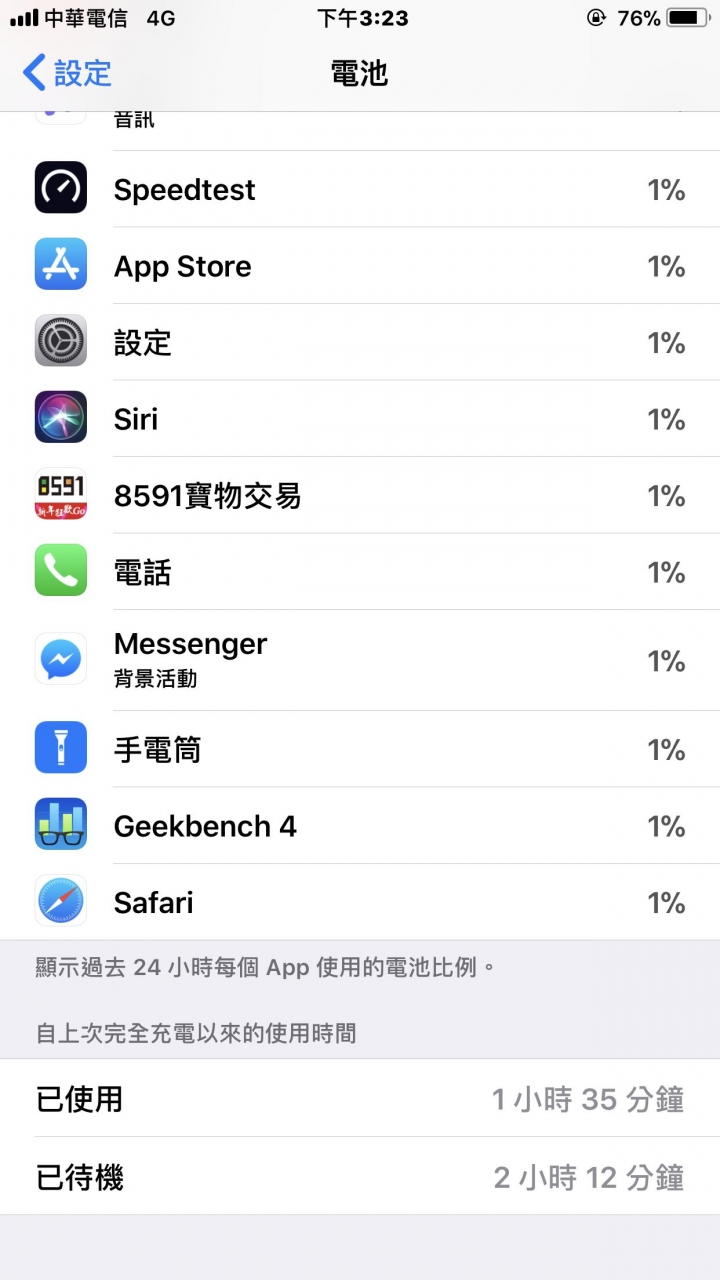Screen dimensions: 720x1280
Task: Tap the Geekbench 4 usage row
Action: [360, 826]
